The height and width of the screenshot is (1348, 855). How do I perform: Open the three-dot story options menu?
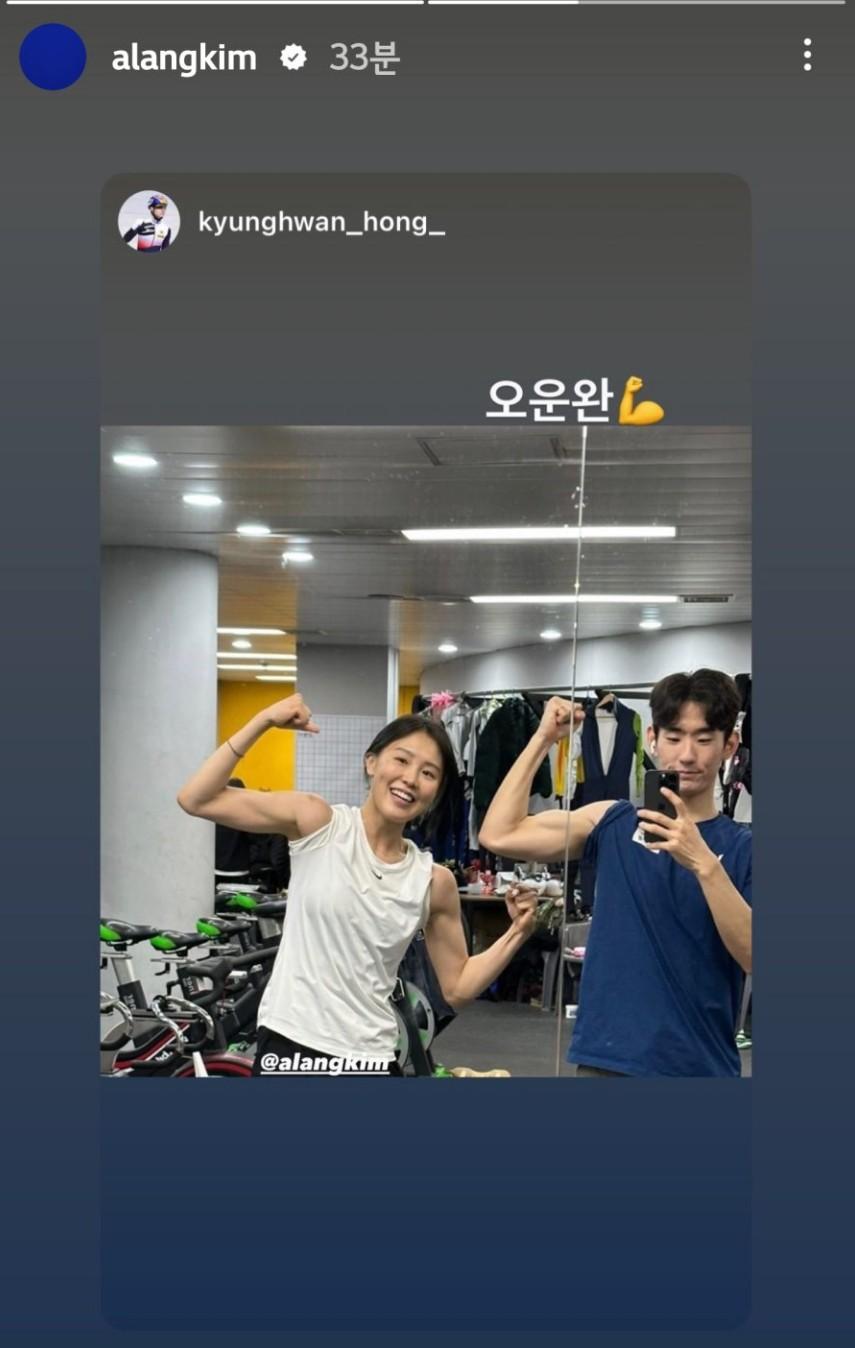tap(807, 55)
